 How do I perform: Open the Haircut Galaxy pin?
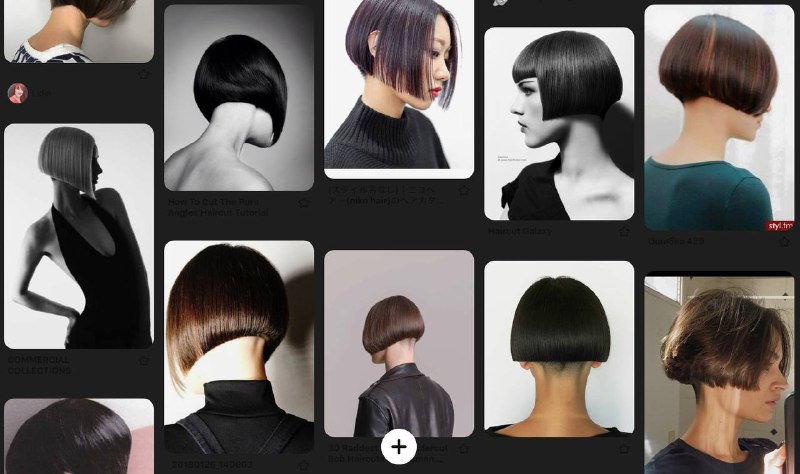559,123
